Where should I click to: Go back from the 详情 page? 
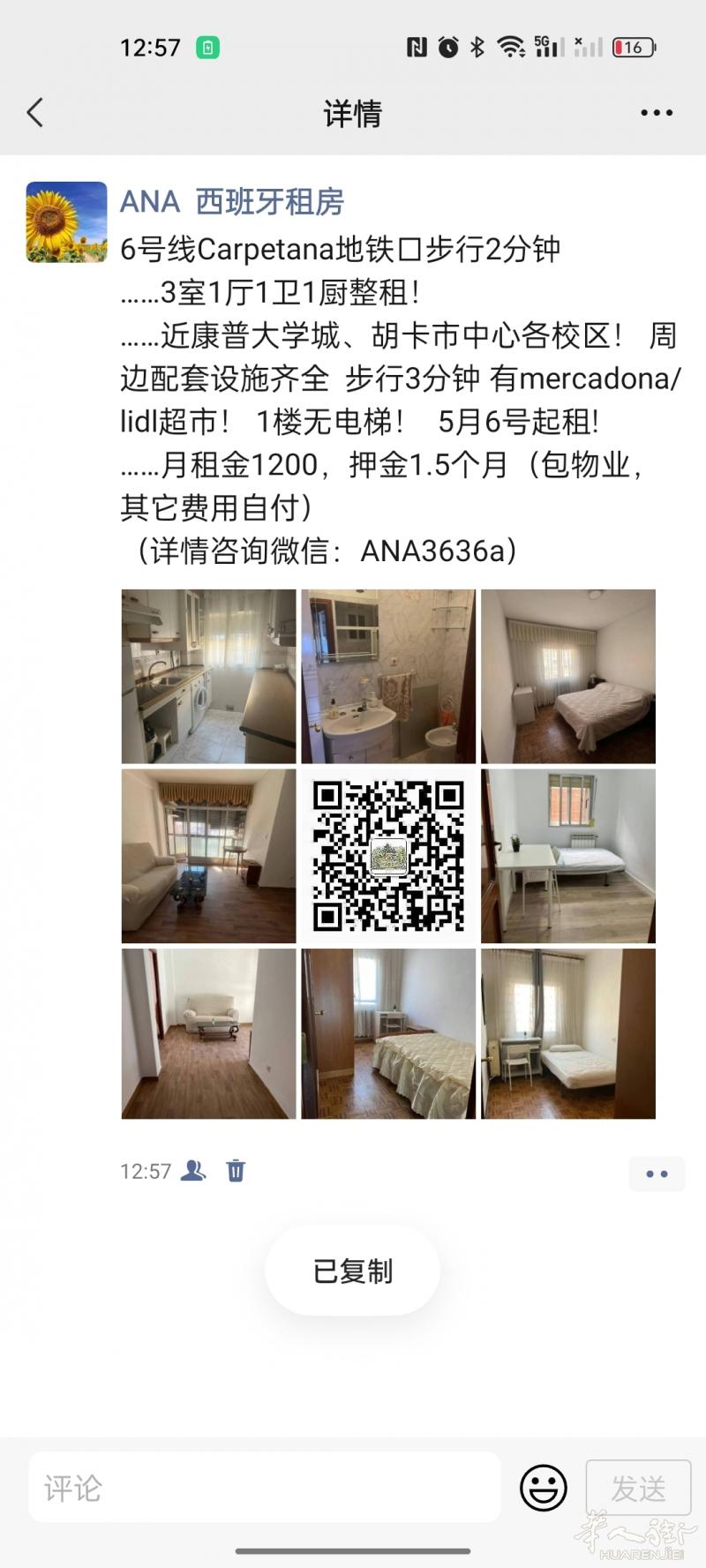pyautogui.click(x=35, y=113)
